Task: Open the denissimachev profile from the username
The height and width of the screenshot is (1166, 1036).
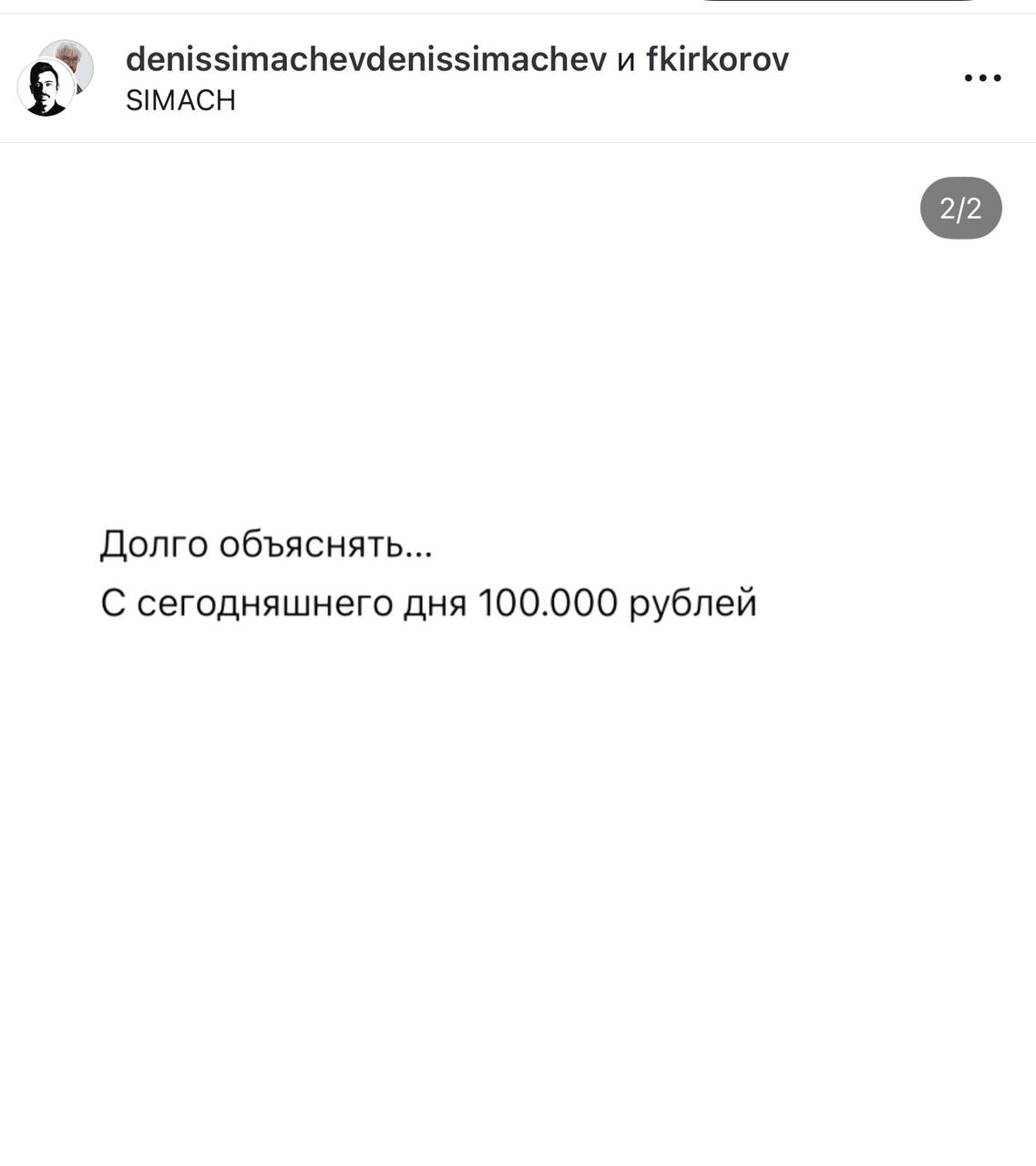Action: click(364, 59)
